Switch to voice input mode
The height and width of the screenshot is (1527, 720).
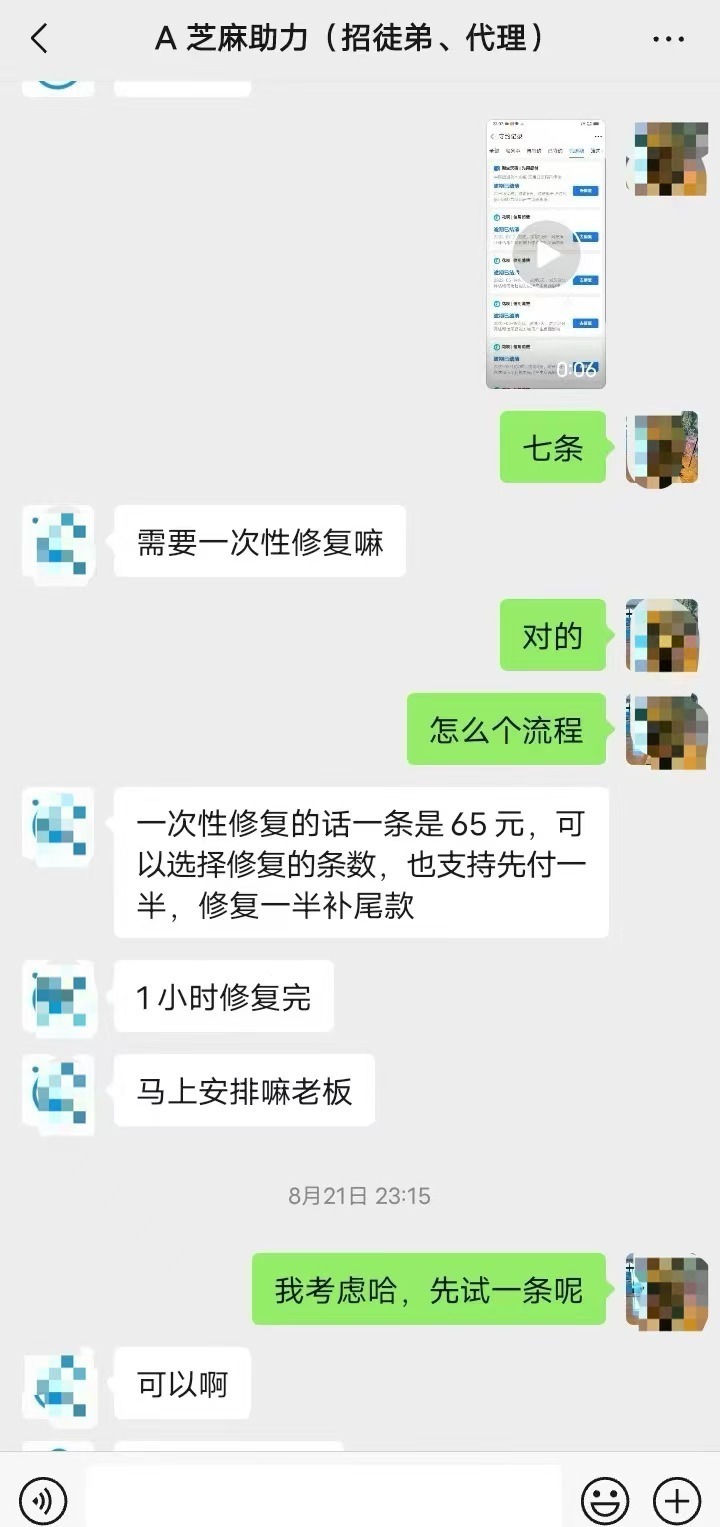click(42, 1500)
